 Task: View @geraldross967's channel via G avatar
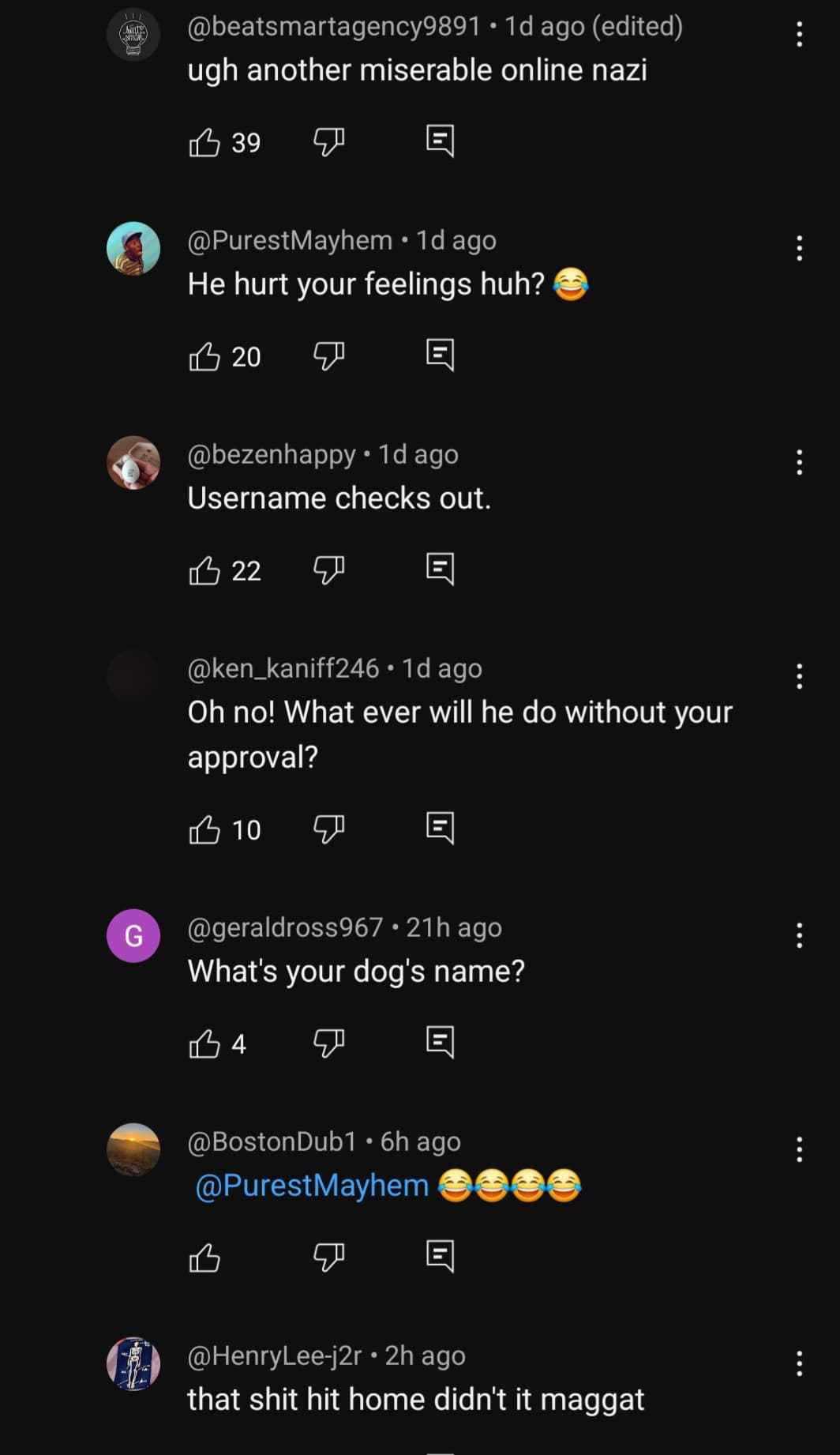(x=133, y=935)
